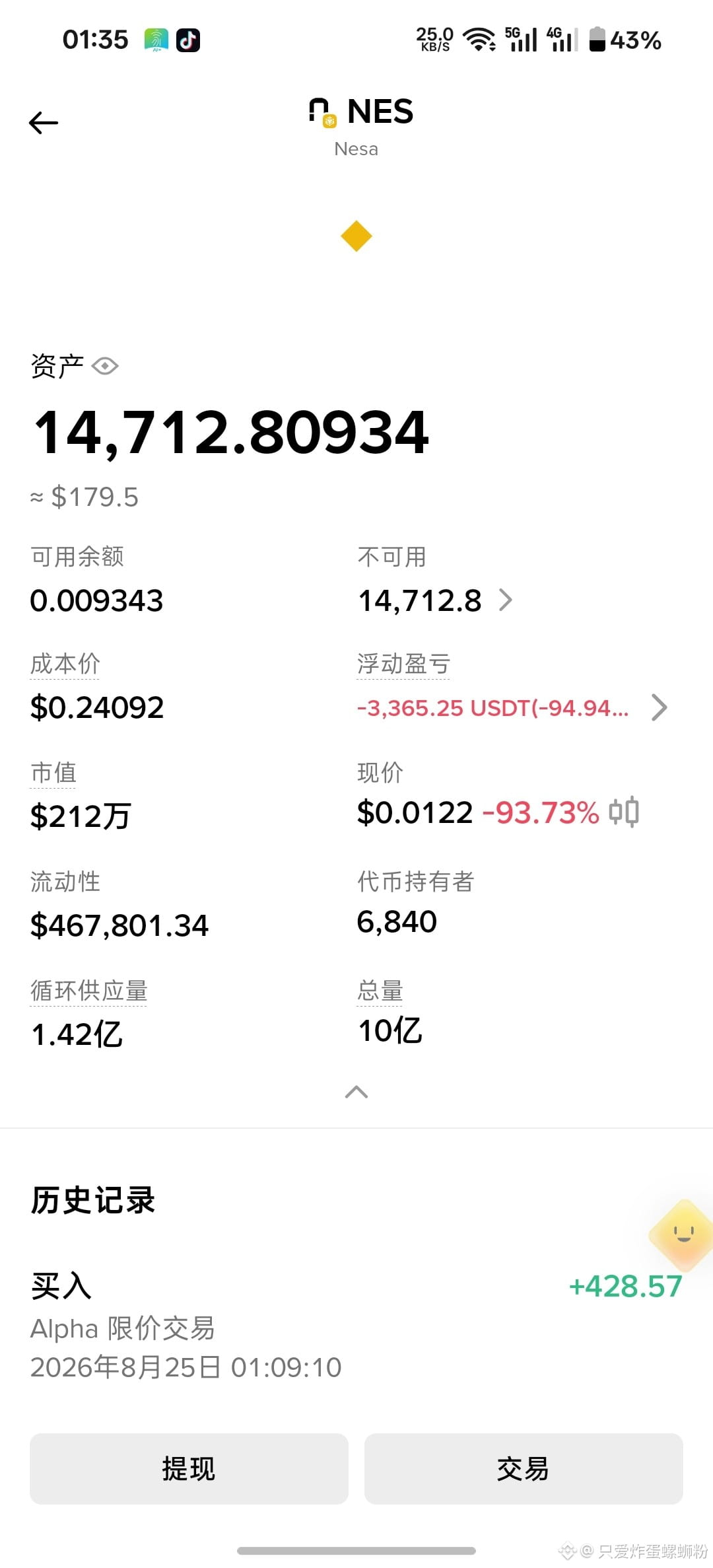This screenshot has height=1568, width=713.
Task: Collapse the token details section
Action: pos(356,1092)
